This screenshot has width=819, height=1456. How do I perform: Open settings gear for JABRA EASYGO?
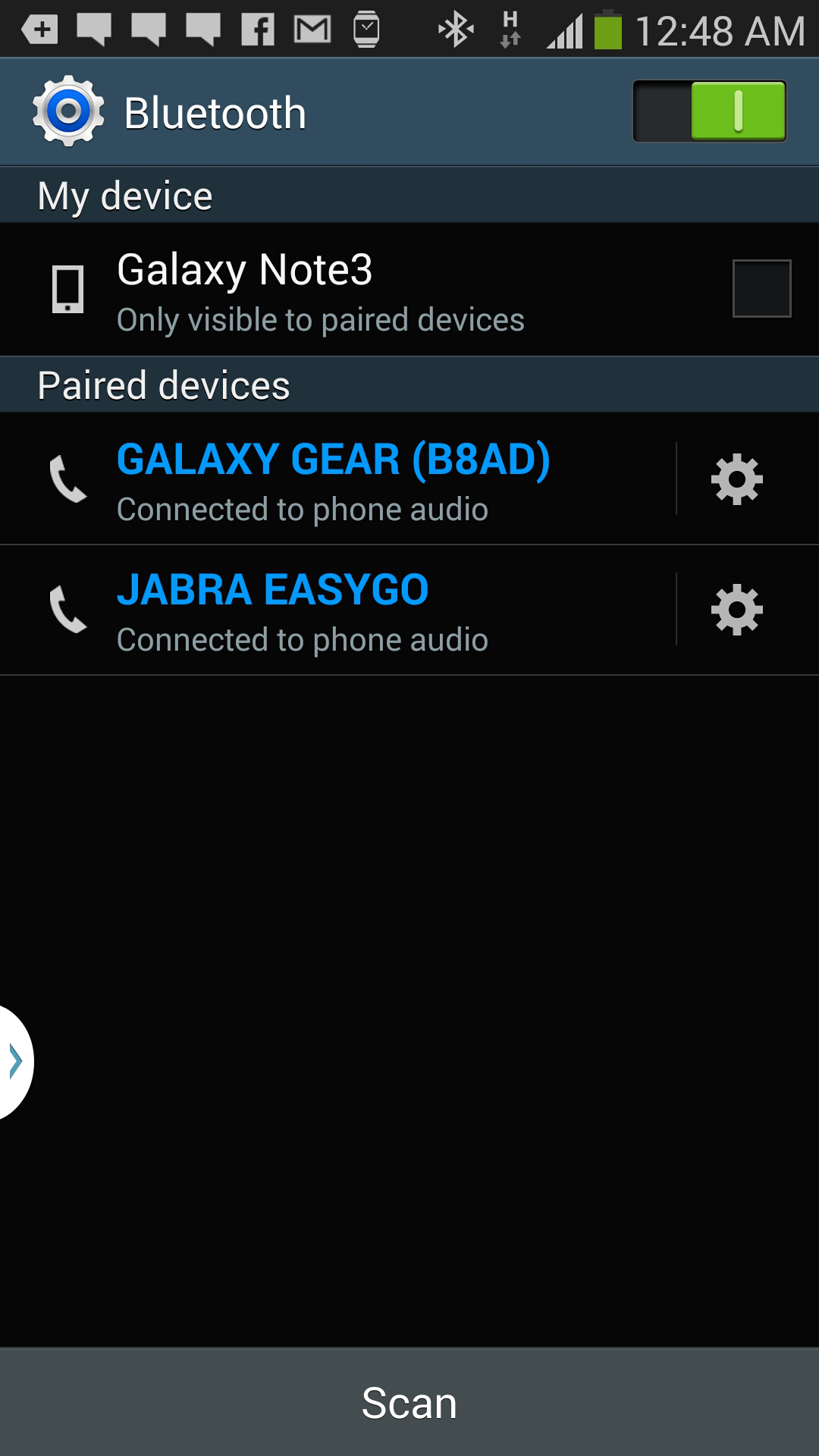[736, 610]
